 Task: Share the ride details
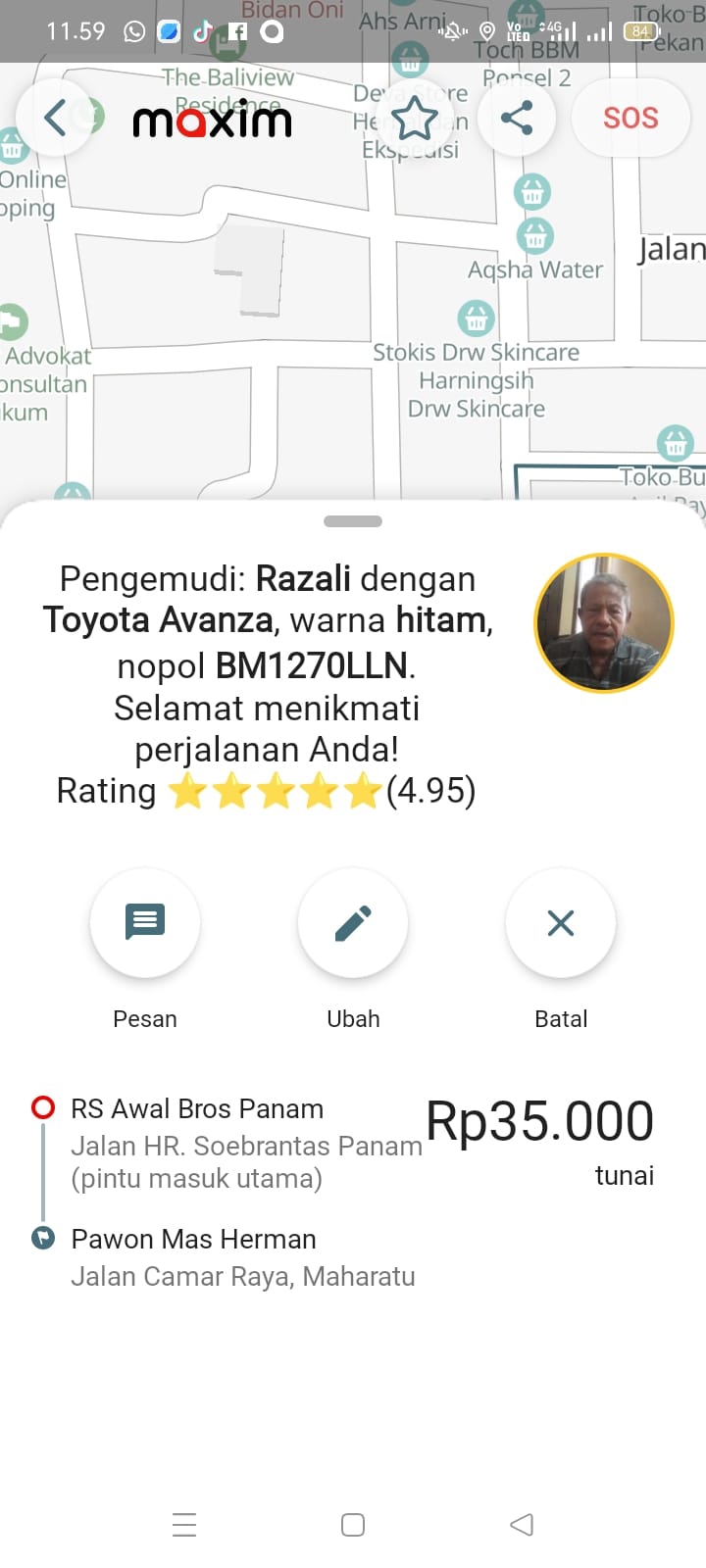click(517, 119)
